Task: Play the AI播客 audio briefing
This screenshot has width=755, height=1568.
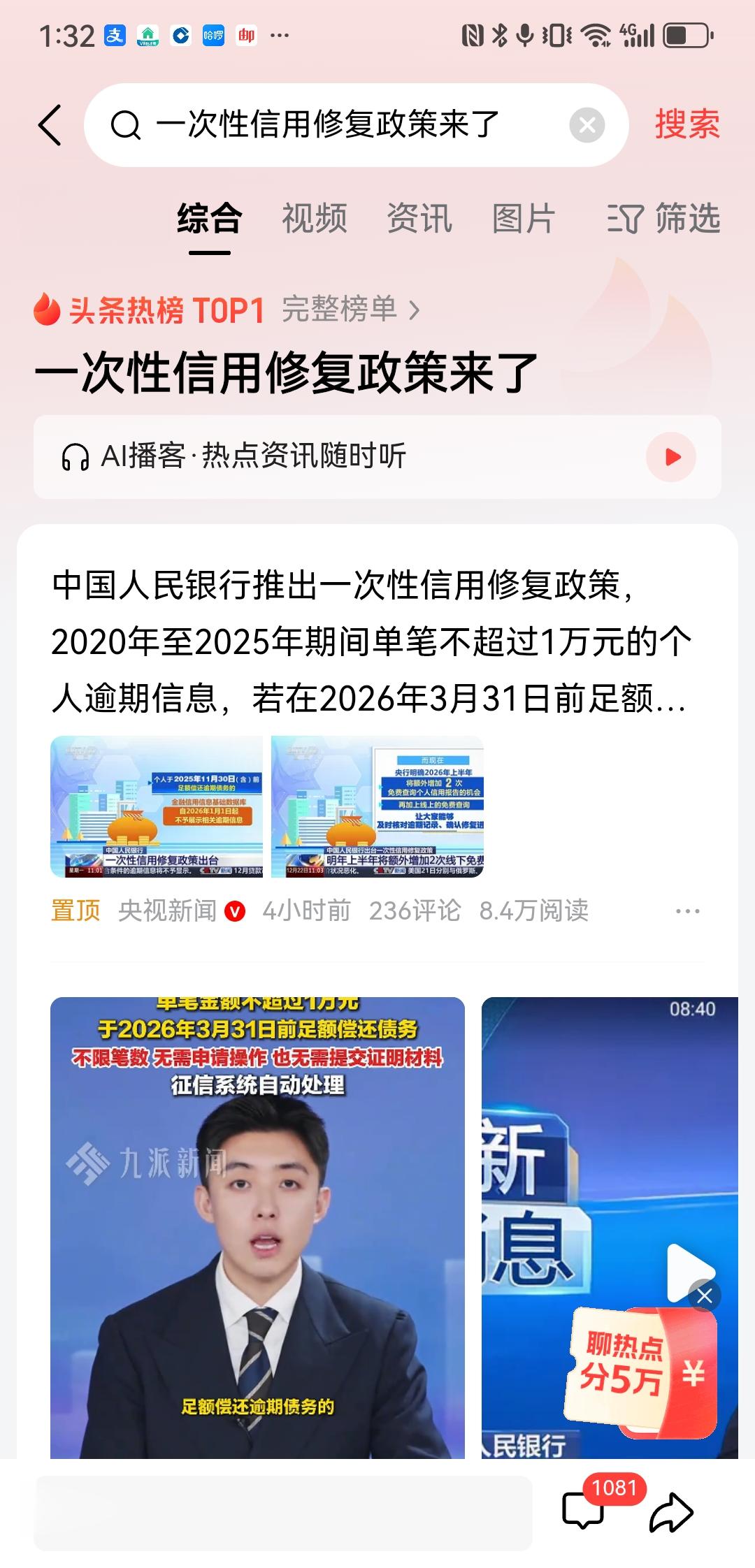Action: click(x=671, y=457)
